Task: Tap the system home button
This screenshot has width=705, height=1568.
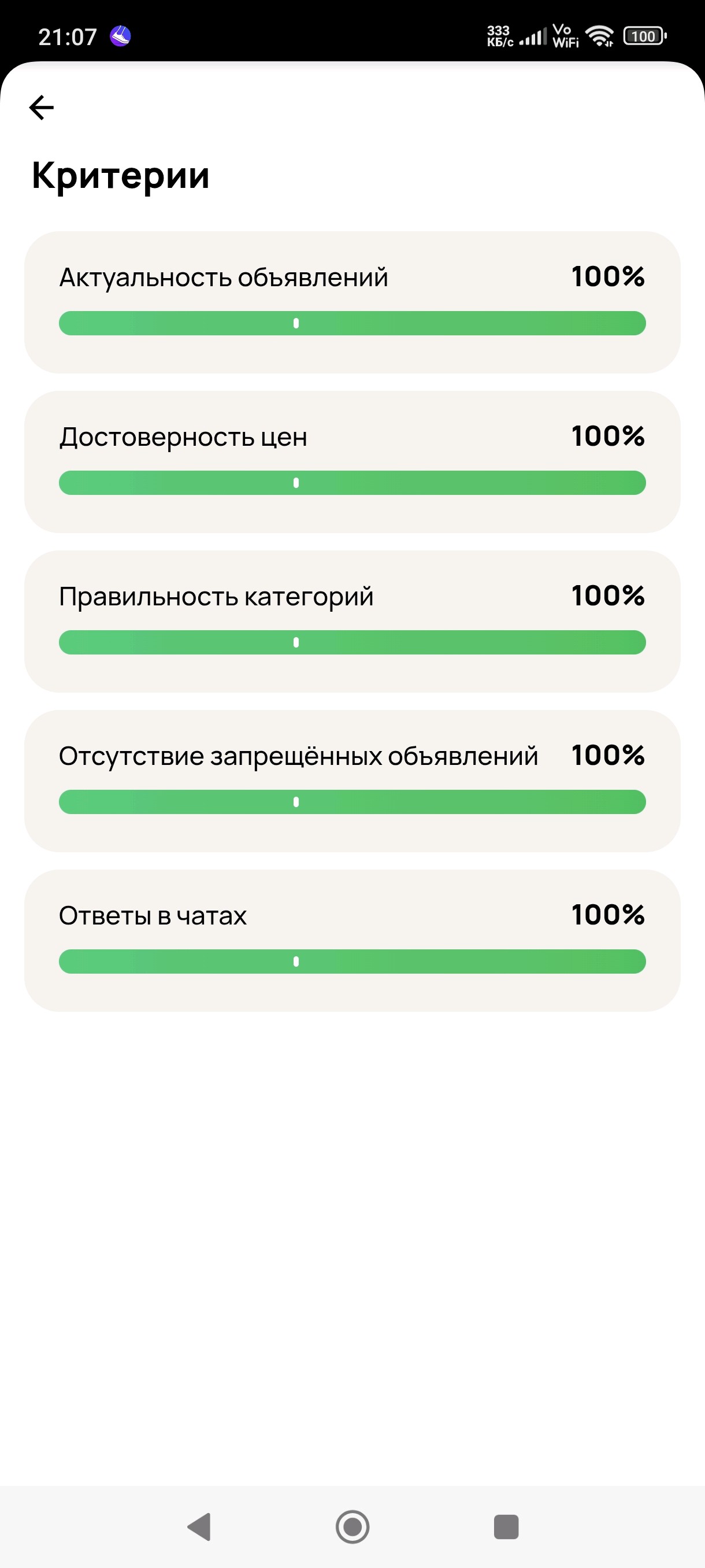Action: (x=352, y=1526)
